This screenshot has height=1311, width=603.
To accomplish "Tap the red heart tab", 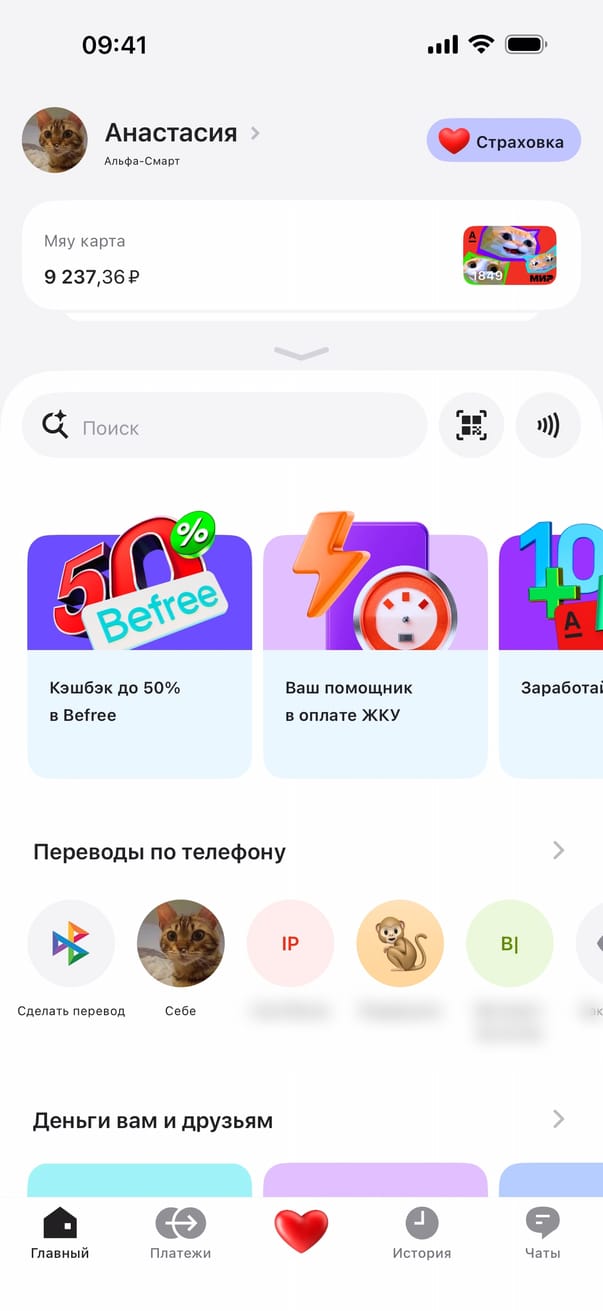I will [x=301, y=1231].
